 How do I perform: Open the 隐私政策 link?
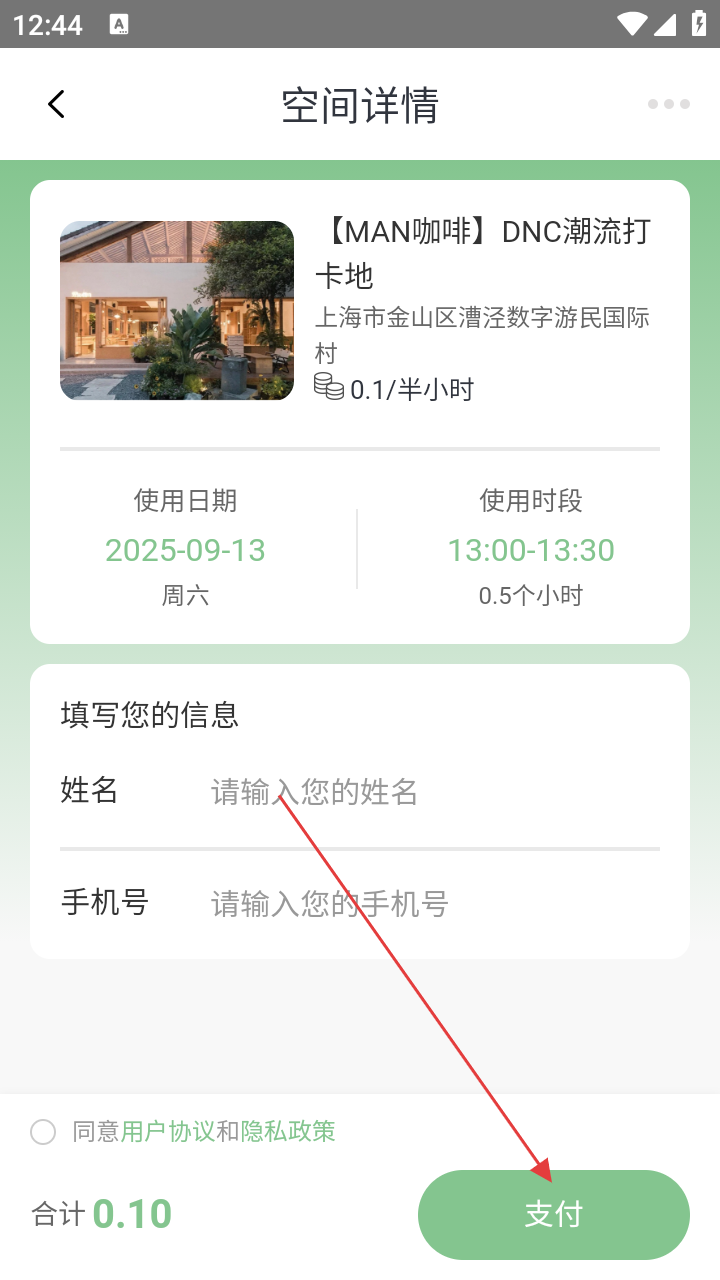(288, 1132)
